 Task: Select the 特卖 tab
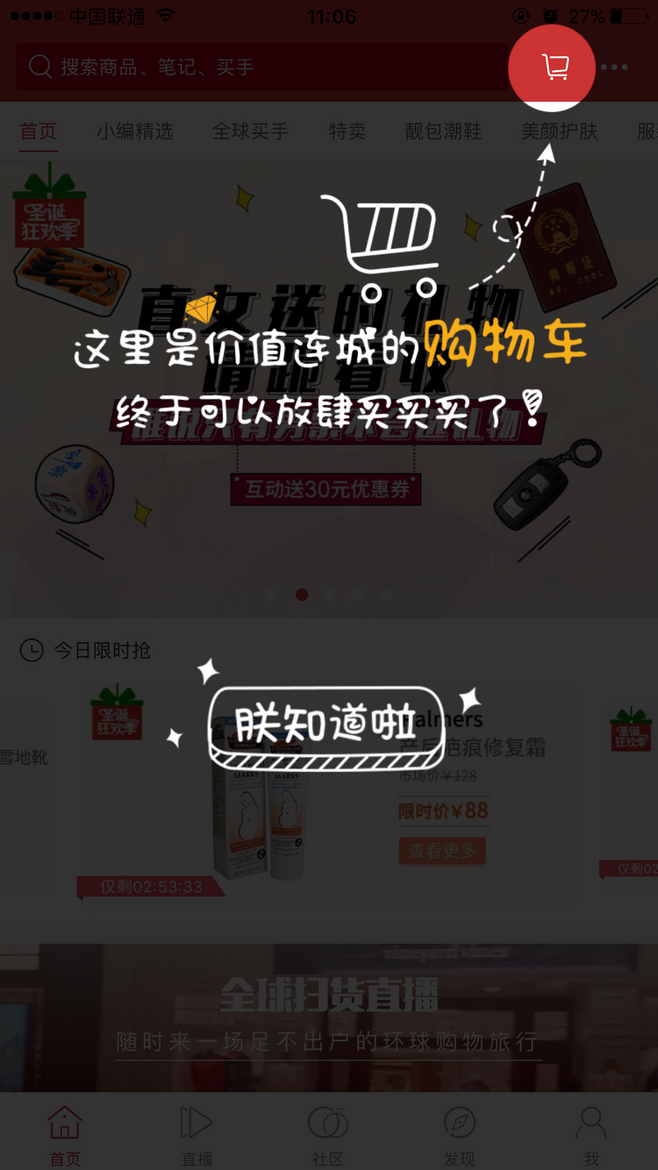[347, 132]
